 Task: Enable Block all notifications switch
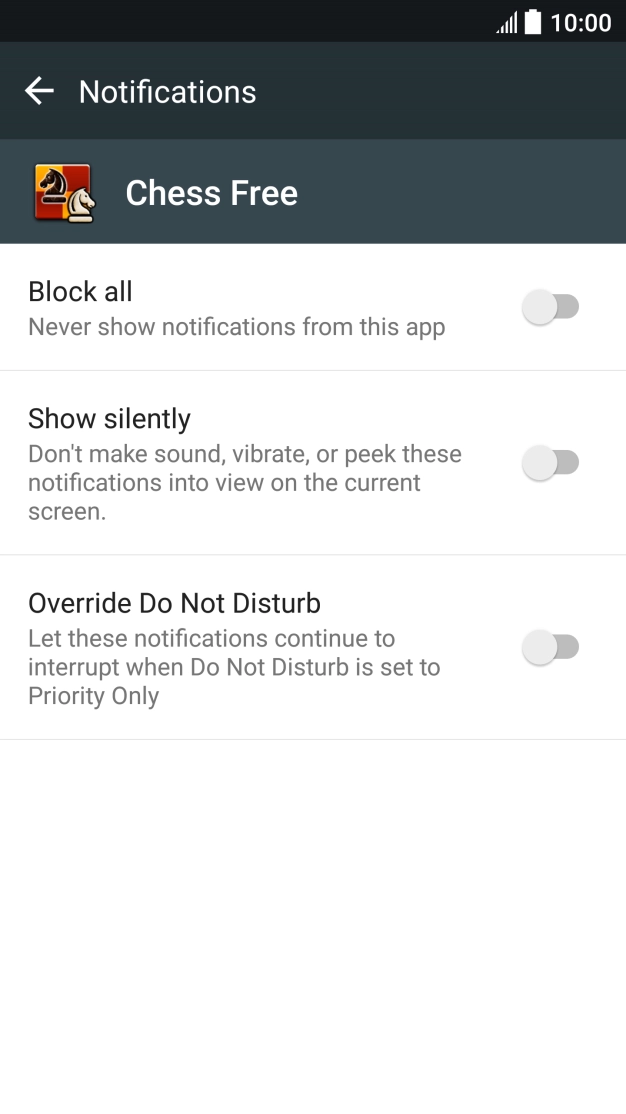tap(550, 307)
